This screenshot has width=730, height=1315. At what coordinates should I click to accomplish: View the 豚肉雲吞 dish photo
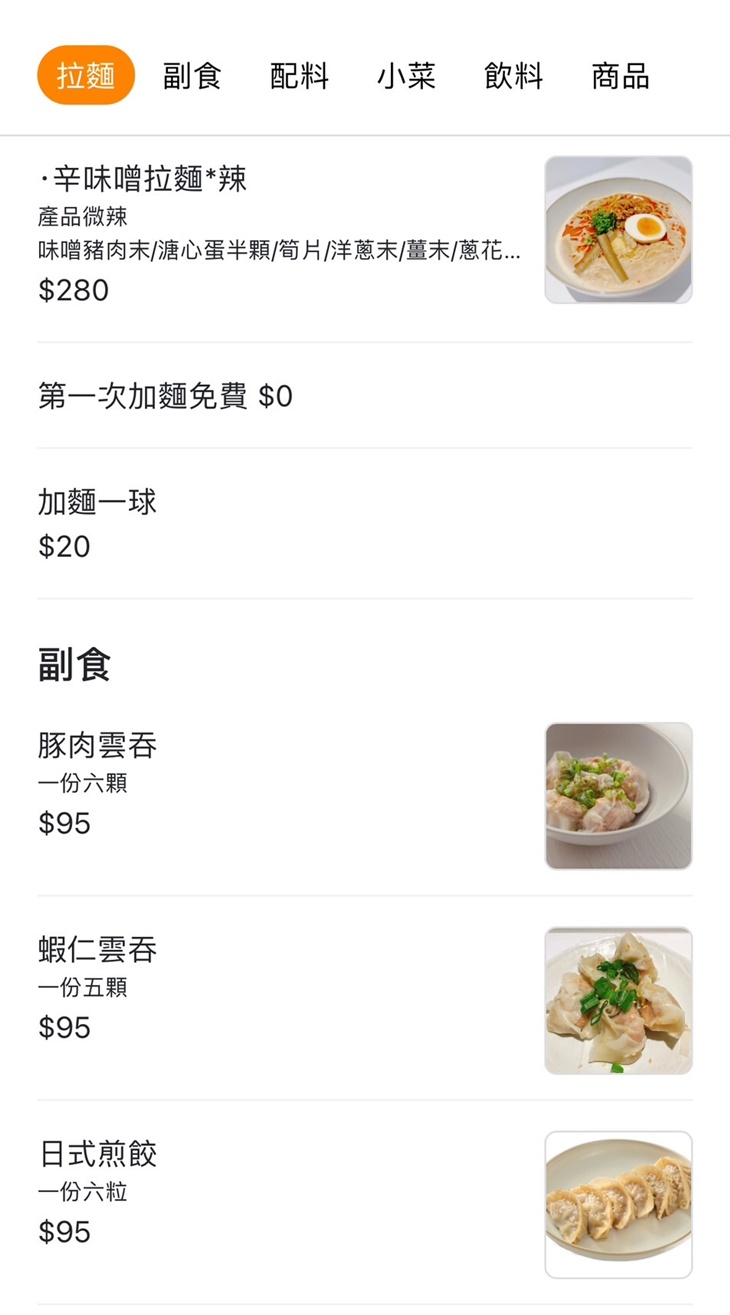coord(618,794)
